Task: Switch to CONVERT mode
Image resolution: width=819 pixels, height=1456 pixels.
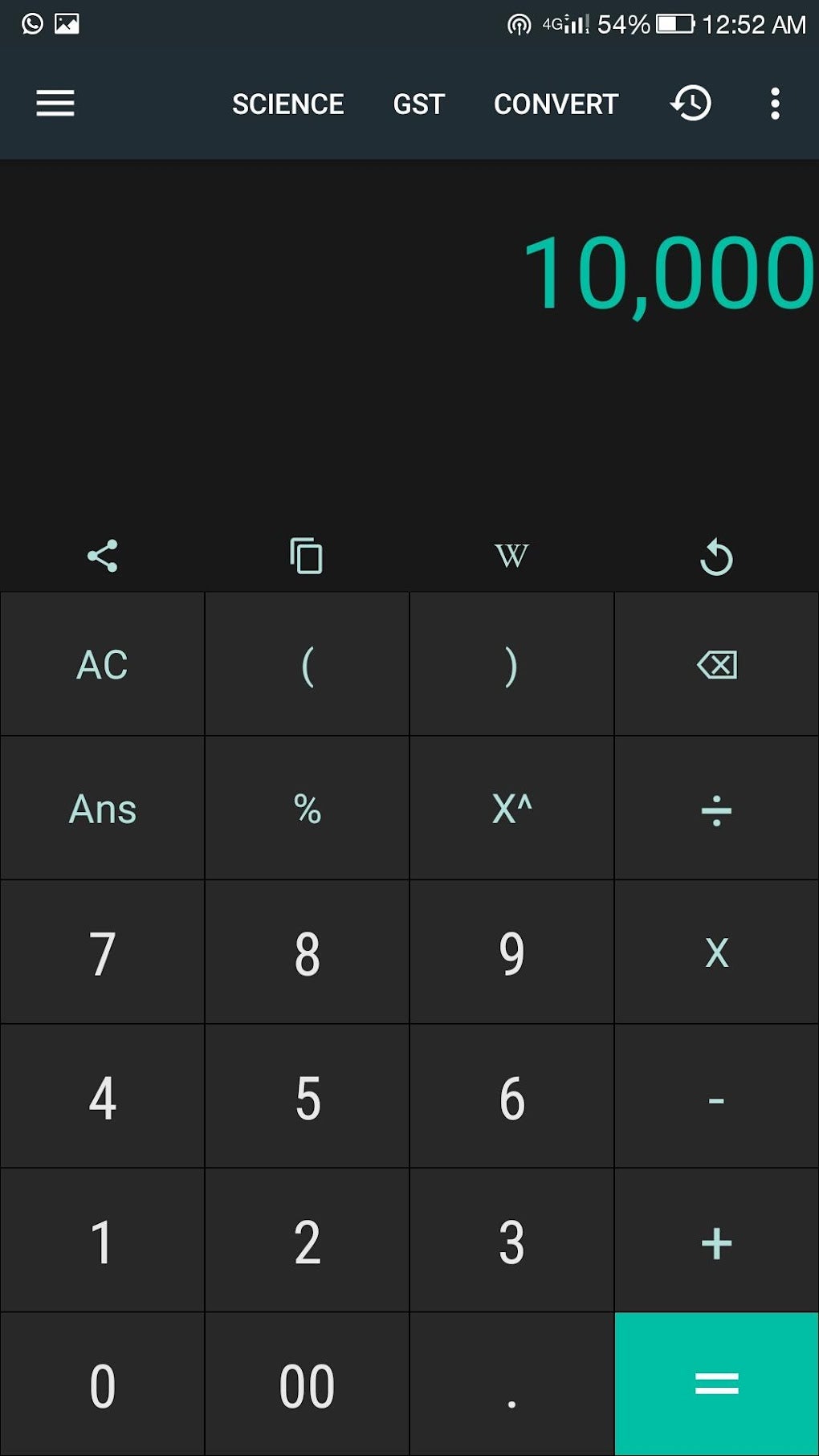Action: click(556, 103)
